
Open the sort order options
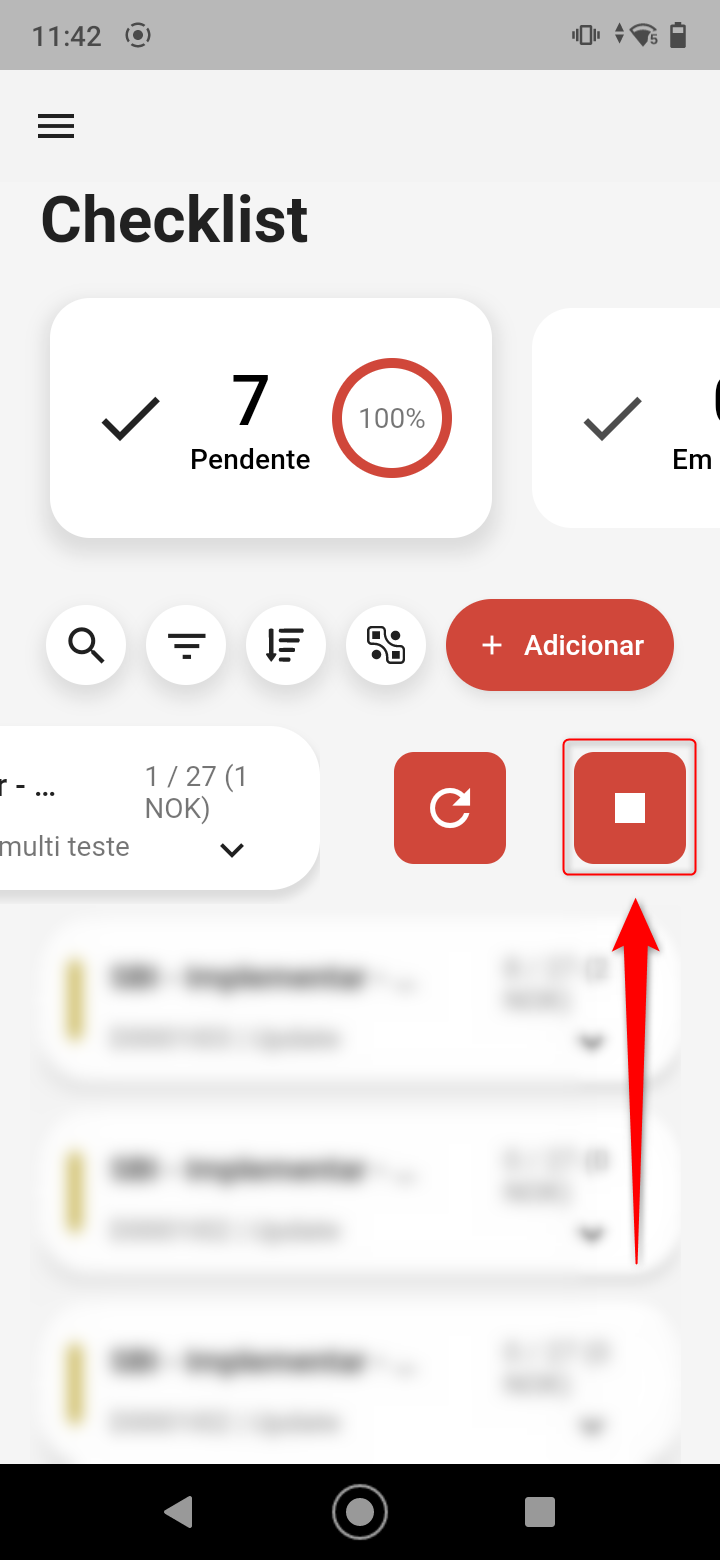point(286,645)
